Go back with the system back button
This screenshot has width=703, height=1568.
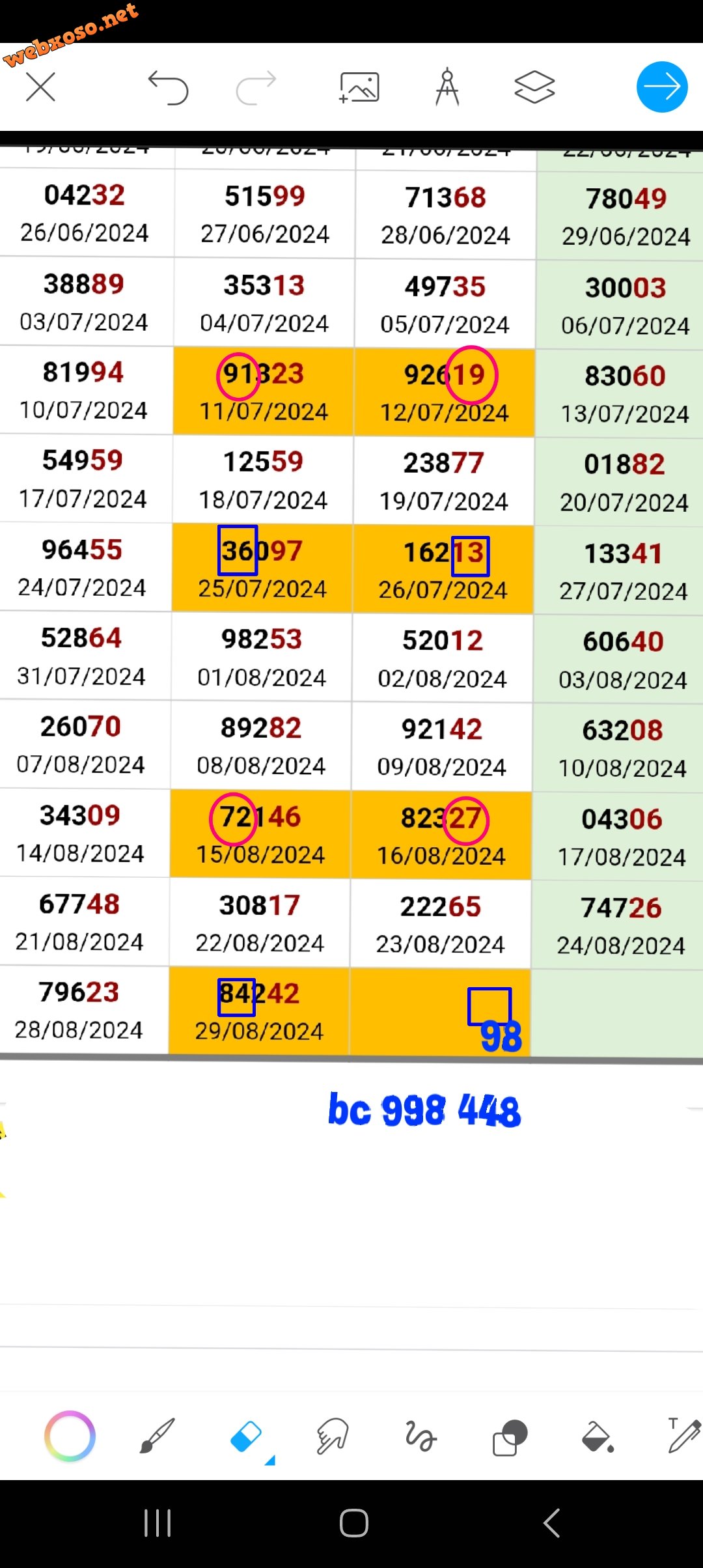pos(551,1523)
